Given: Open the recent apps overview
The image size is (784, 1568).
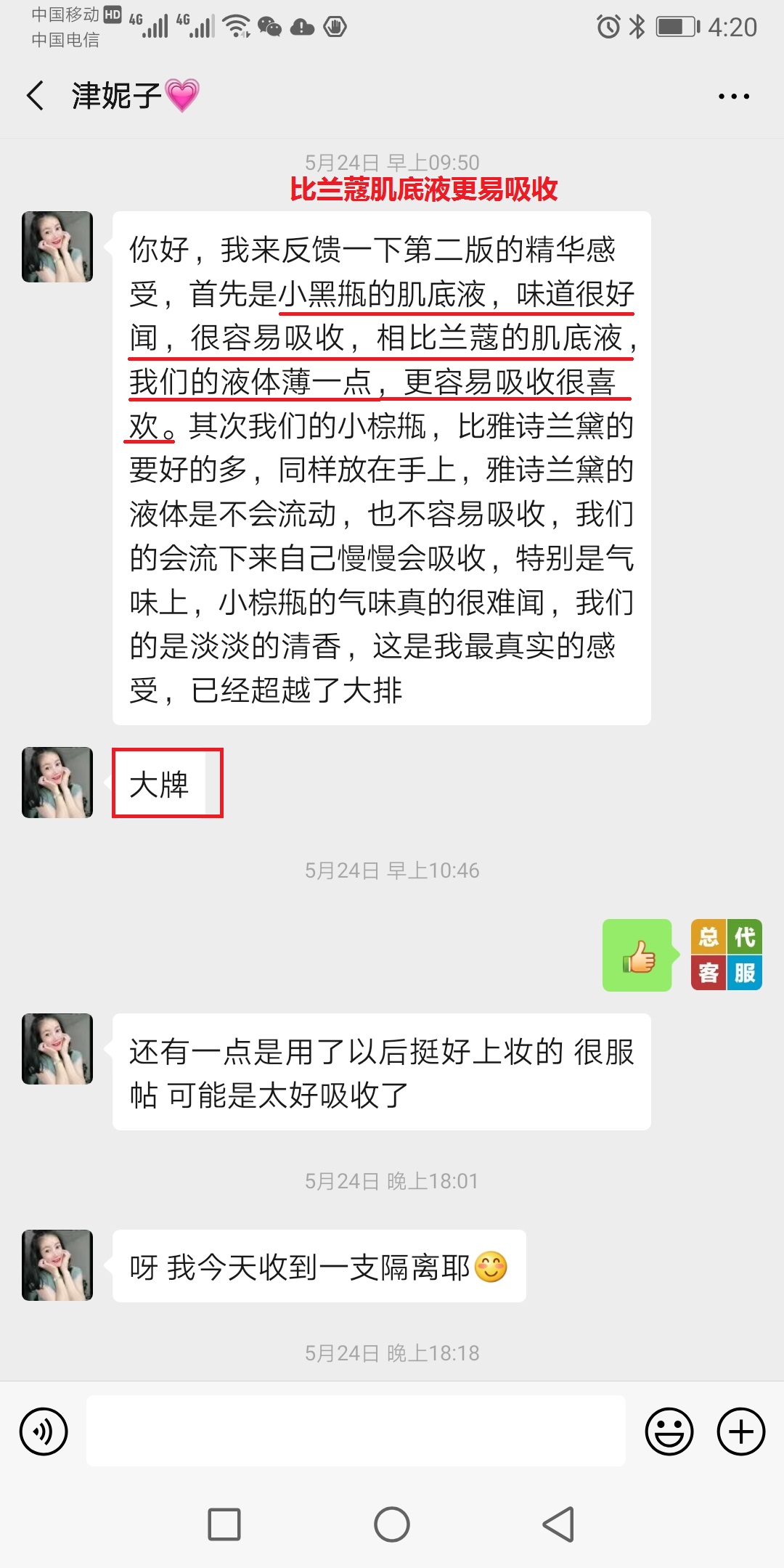Looking at the screenshot, I should pos(224,1524).
